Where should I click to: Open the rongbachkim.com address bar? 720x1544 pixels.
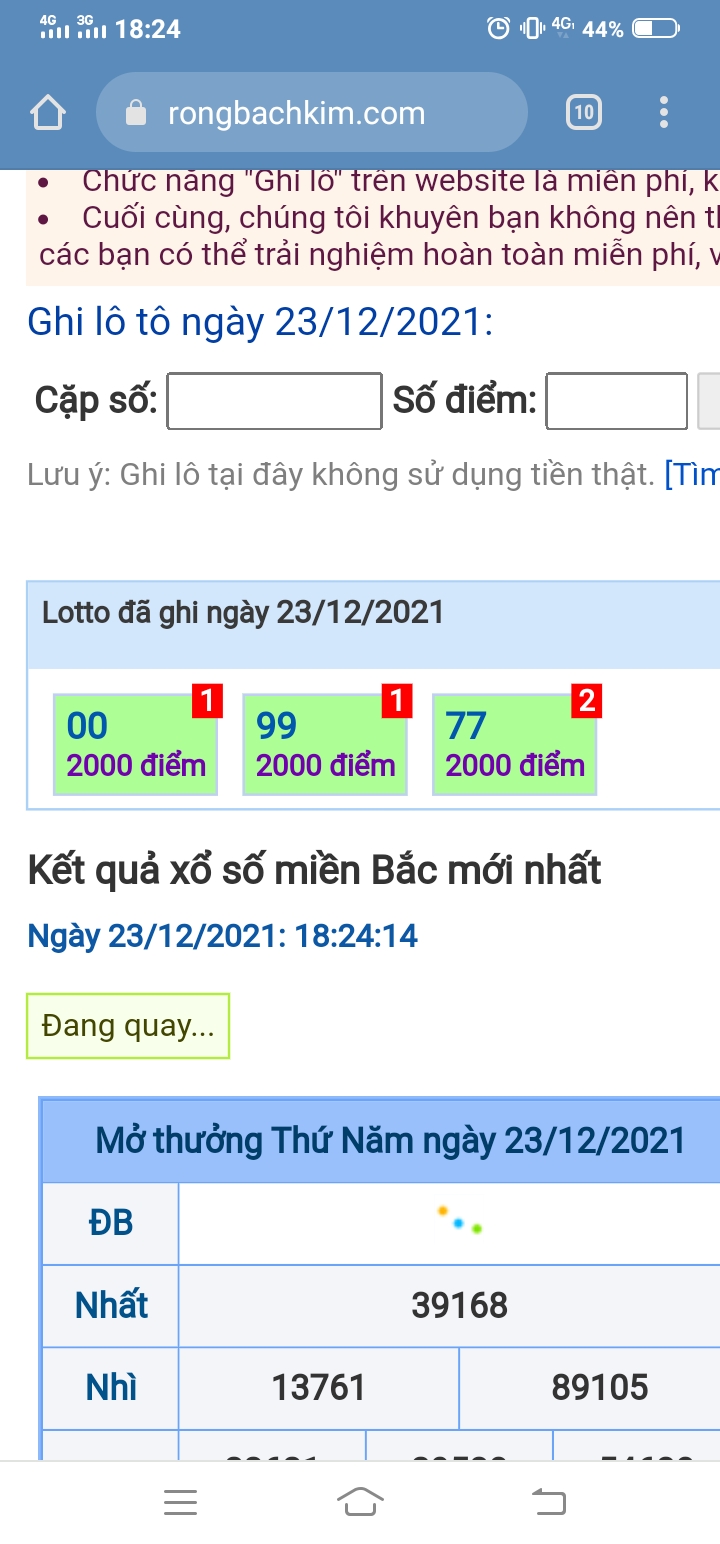pos(310,113)
